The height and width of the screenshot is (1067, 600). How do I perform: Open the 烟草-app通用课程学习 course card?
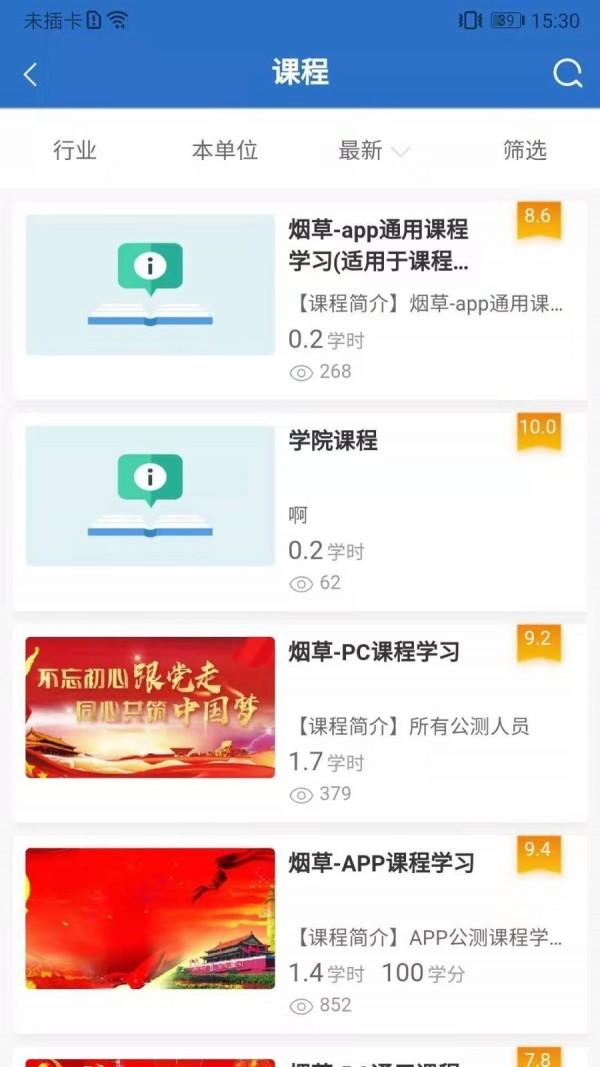click(x=300, y=300)
